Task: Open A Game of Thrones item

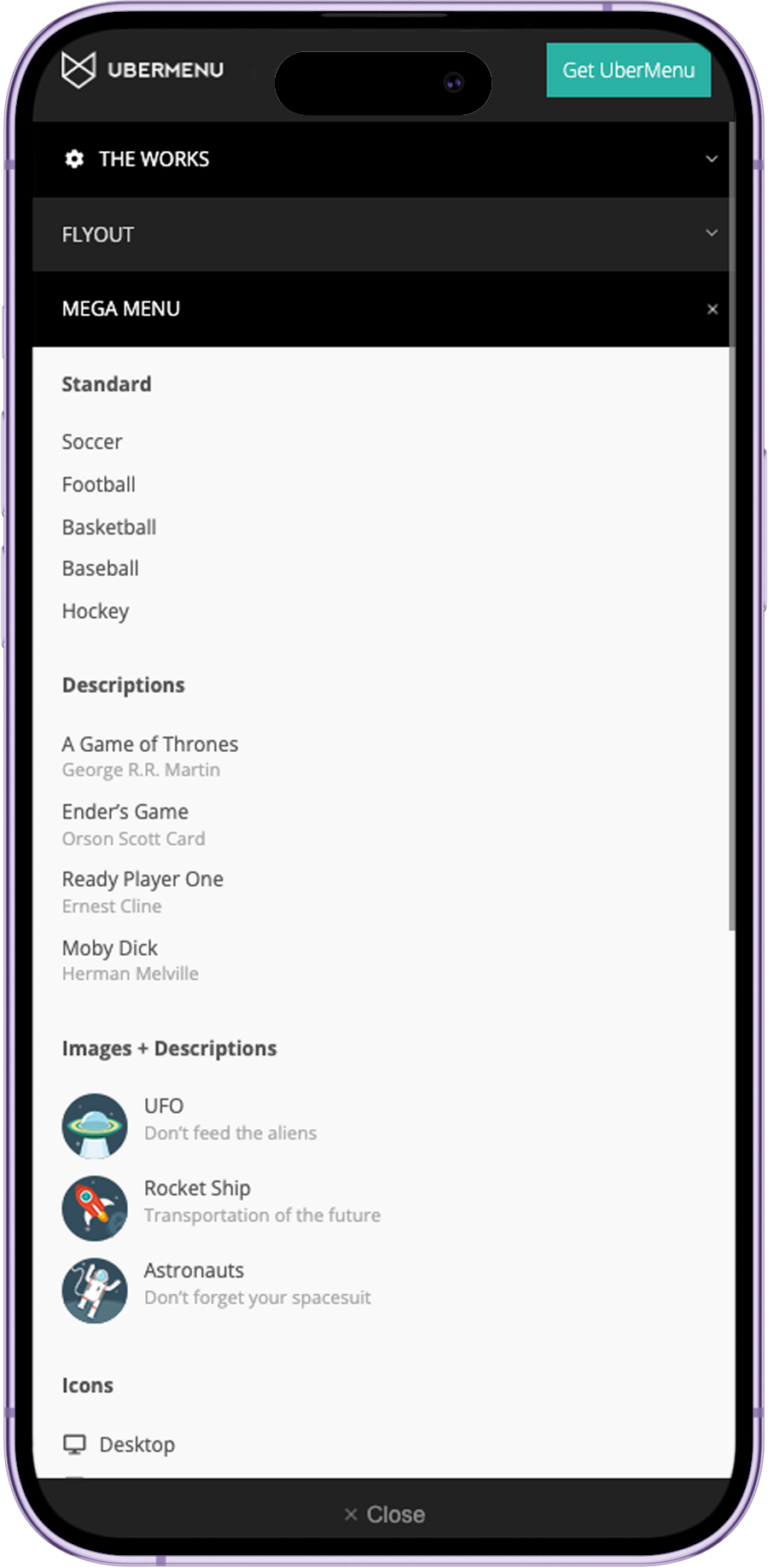Action: (150, 756)
